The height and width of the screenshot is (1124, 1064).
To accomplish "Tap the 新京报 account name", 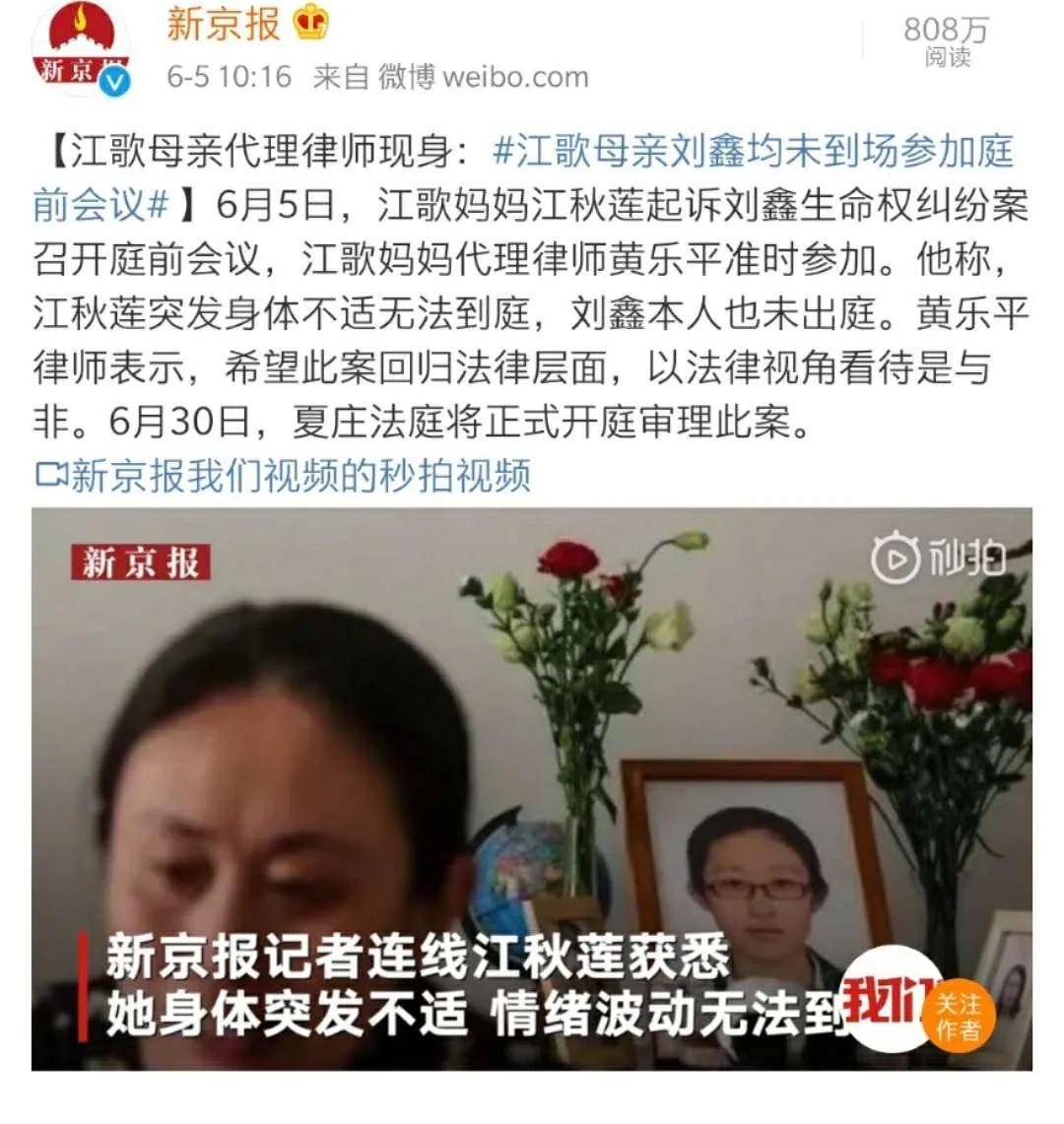I will (x=224, y=25).
